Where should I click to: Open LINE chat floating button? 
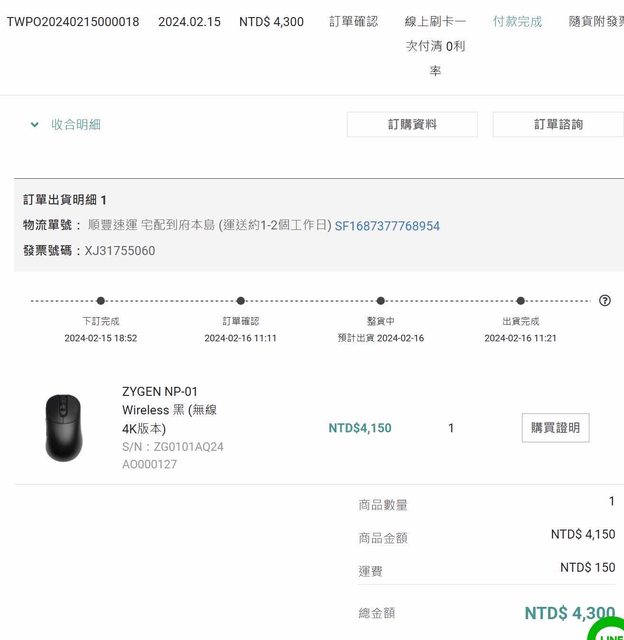(x=608, y=628)
